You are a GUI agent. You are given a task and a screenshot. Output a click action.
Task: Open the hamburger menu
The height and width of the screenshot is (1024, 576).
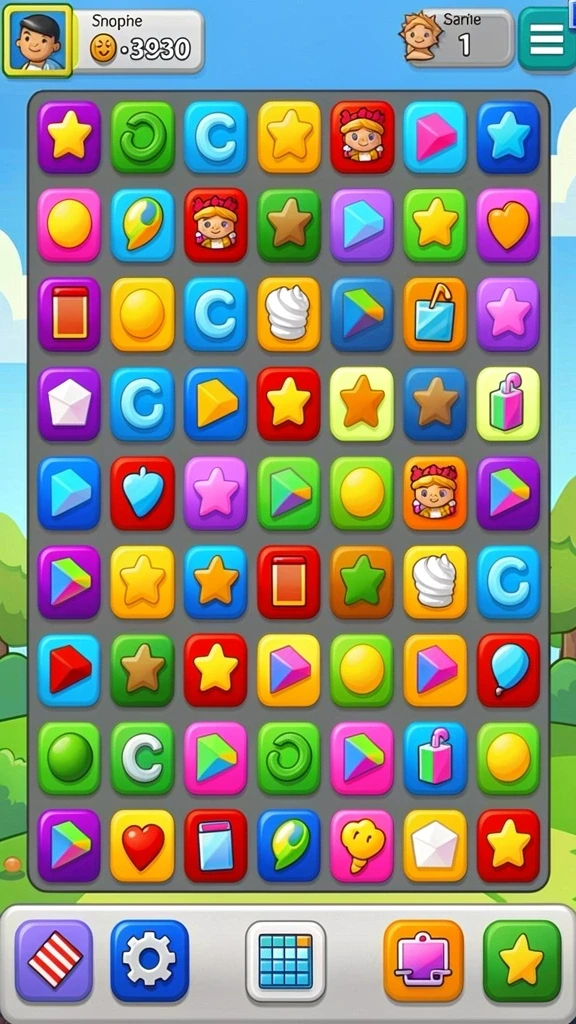[x=547, y=38]
